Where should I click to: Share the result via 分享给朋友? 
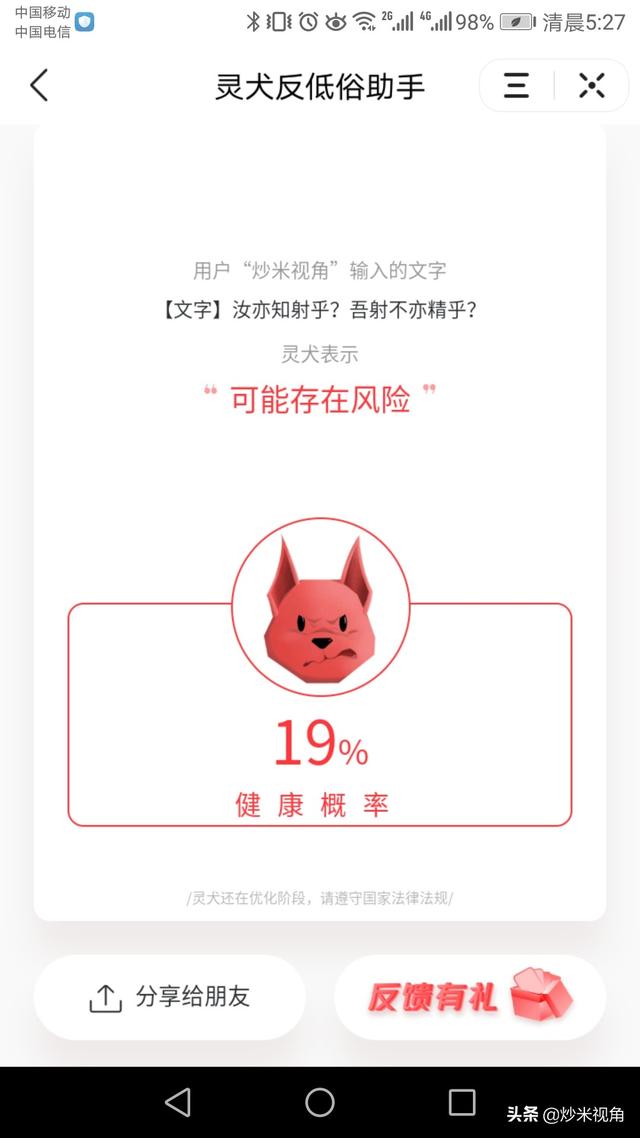[170, 997]
